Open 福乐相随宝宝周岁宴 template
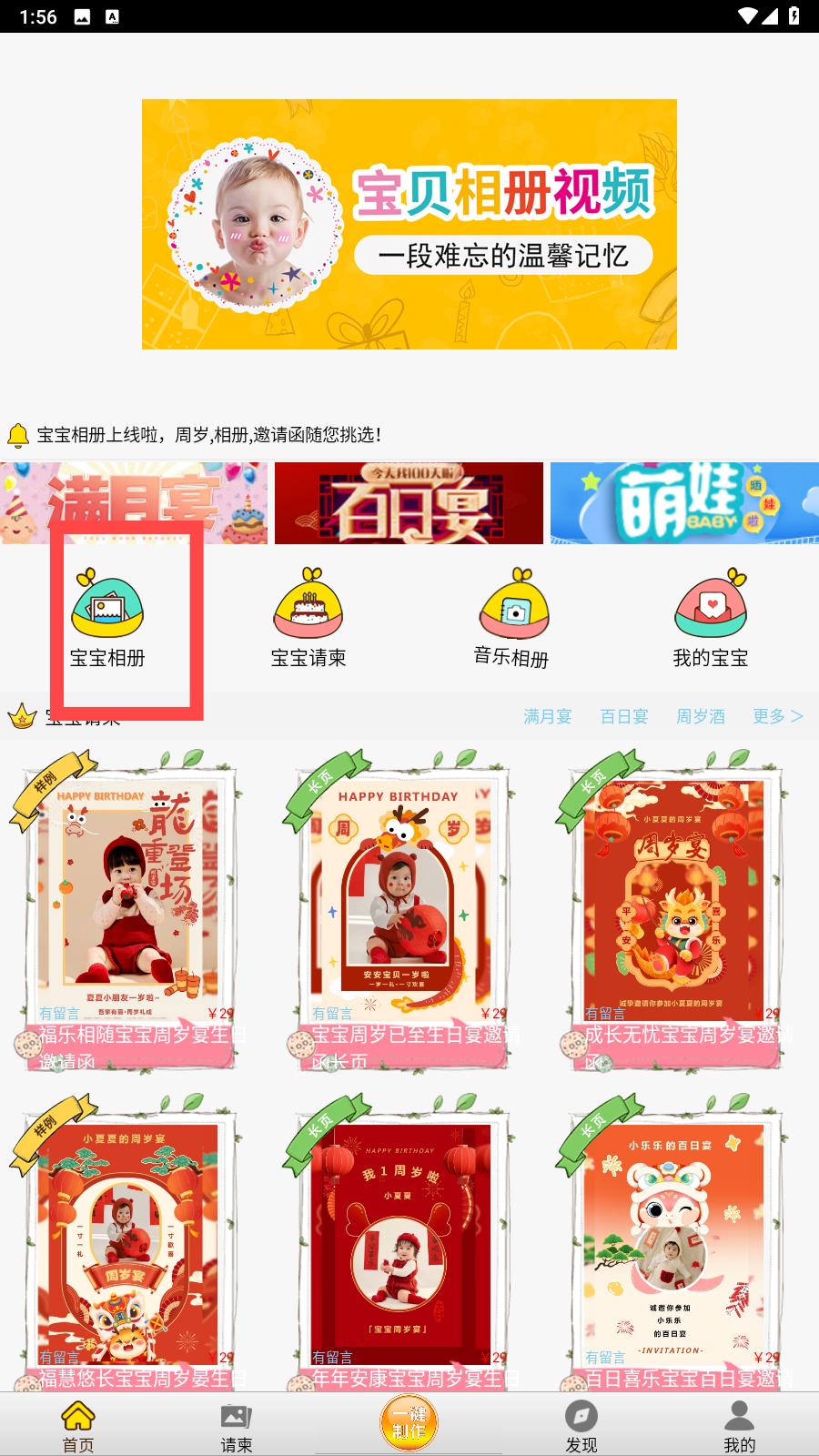Screen dimensions: 819x1456 tap(127, 910)
